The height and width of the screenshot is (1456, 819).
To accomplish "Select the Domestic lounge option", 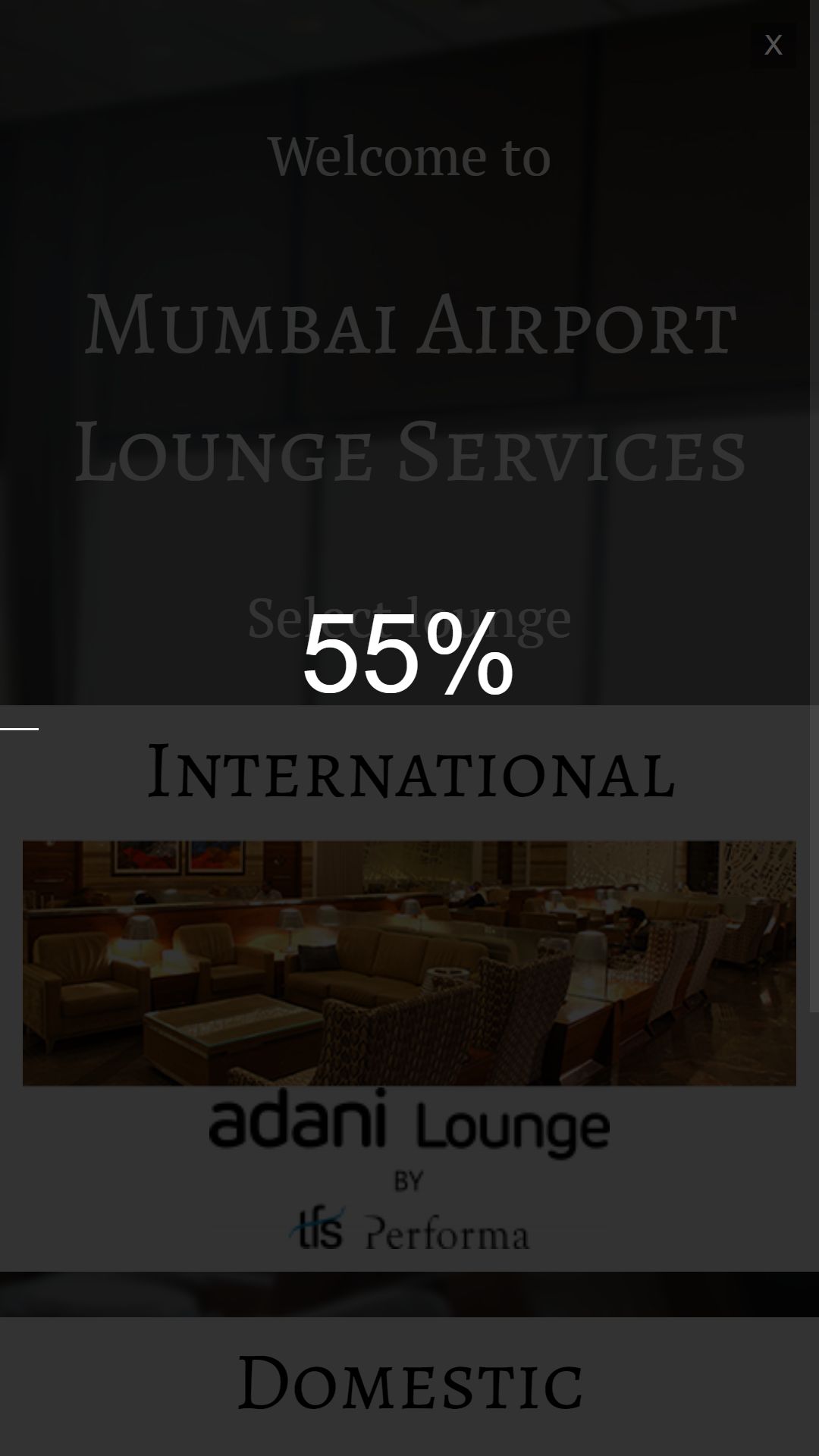I will (409, 1383).
